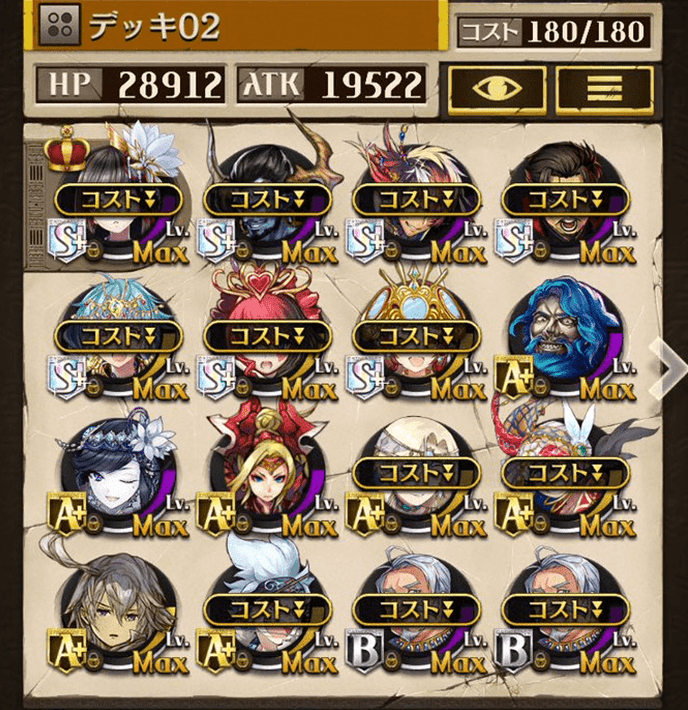Select the S+ character with red heart crown
The image size is (688, 710).
(x=265, y=335)
